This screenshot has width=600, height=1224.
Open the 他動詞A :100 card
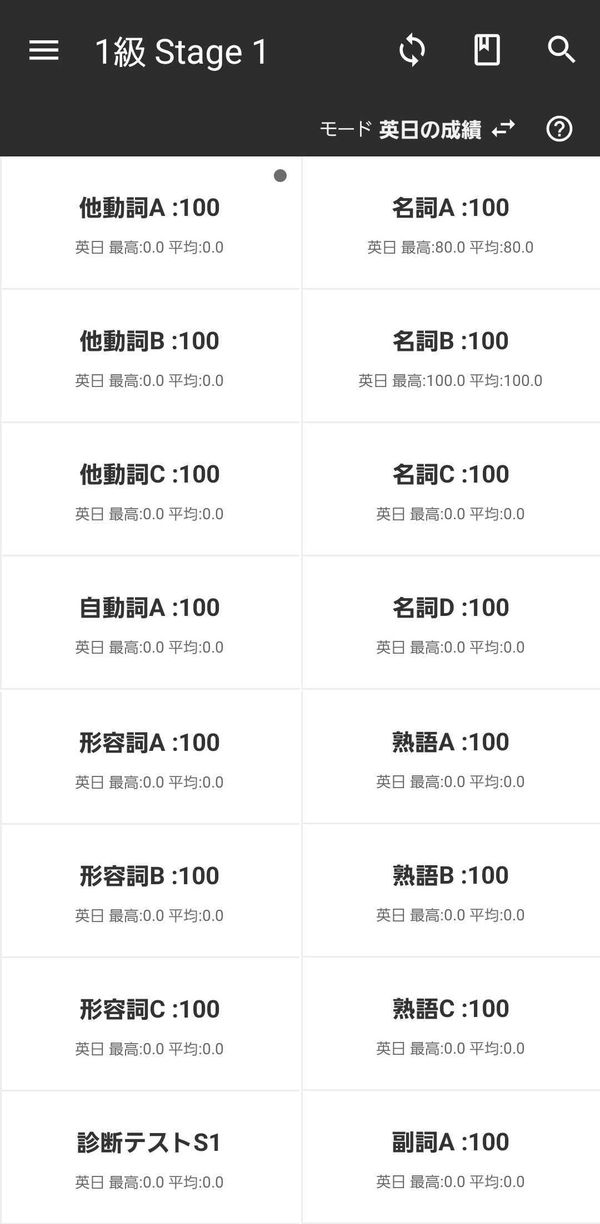150,222
